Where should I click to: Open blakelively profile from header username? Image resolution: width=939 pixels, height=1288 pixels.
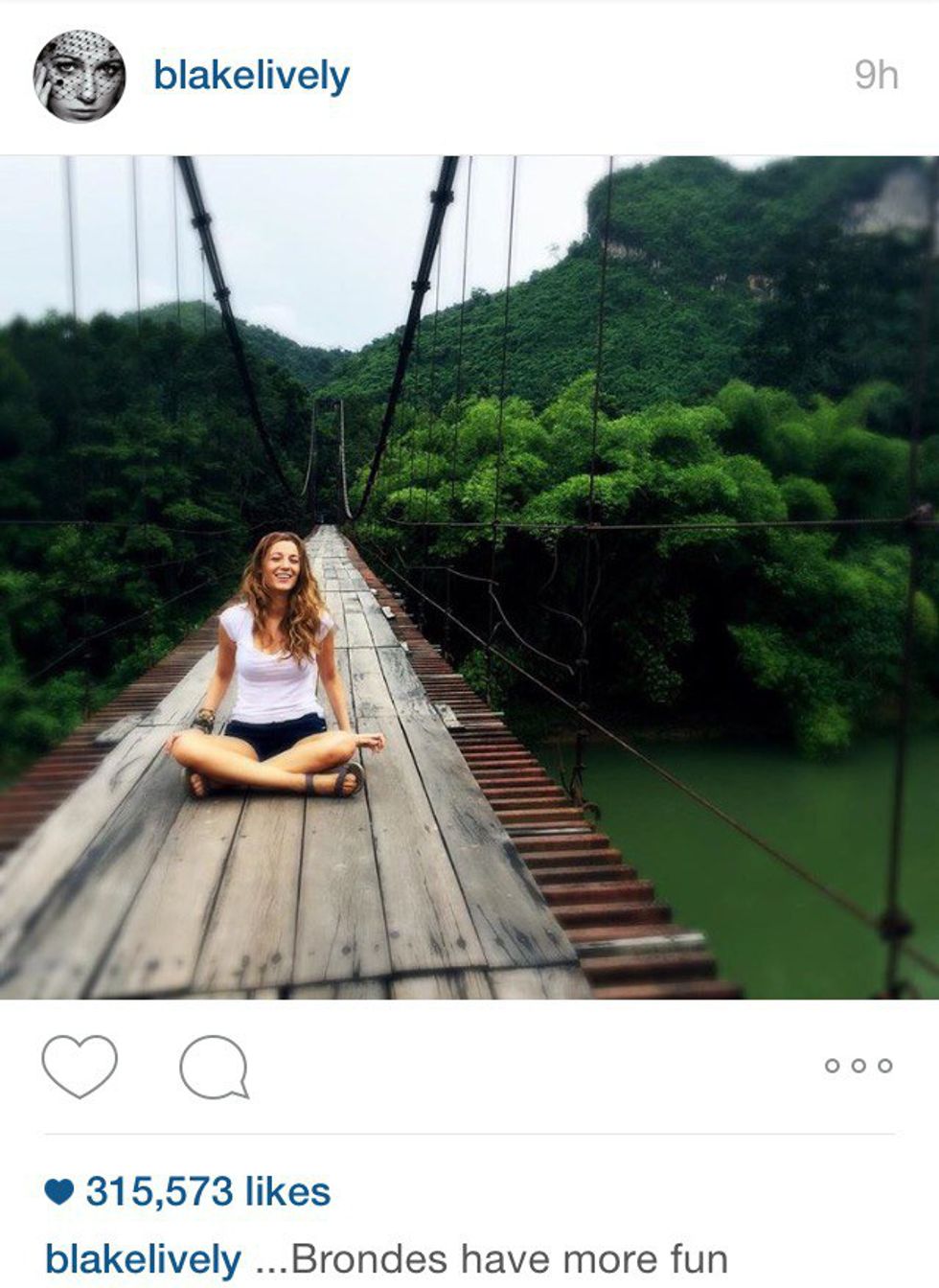click(251, 76)
